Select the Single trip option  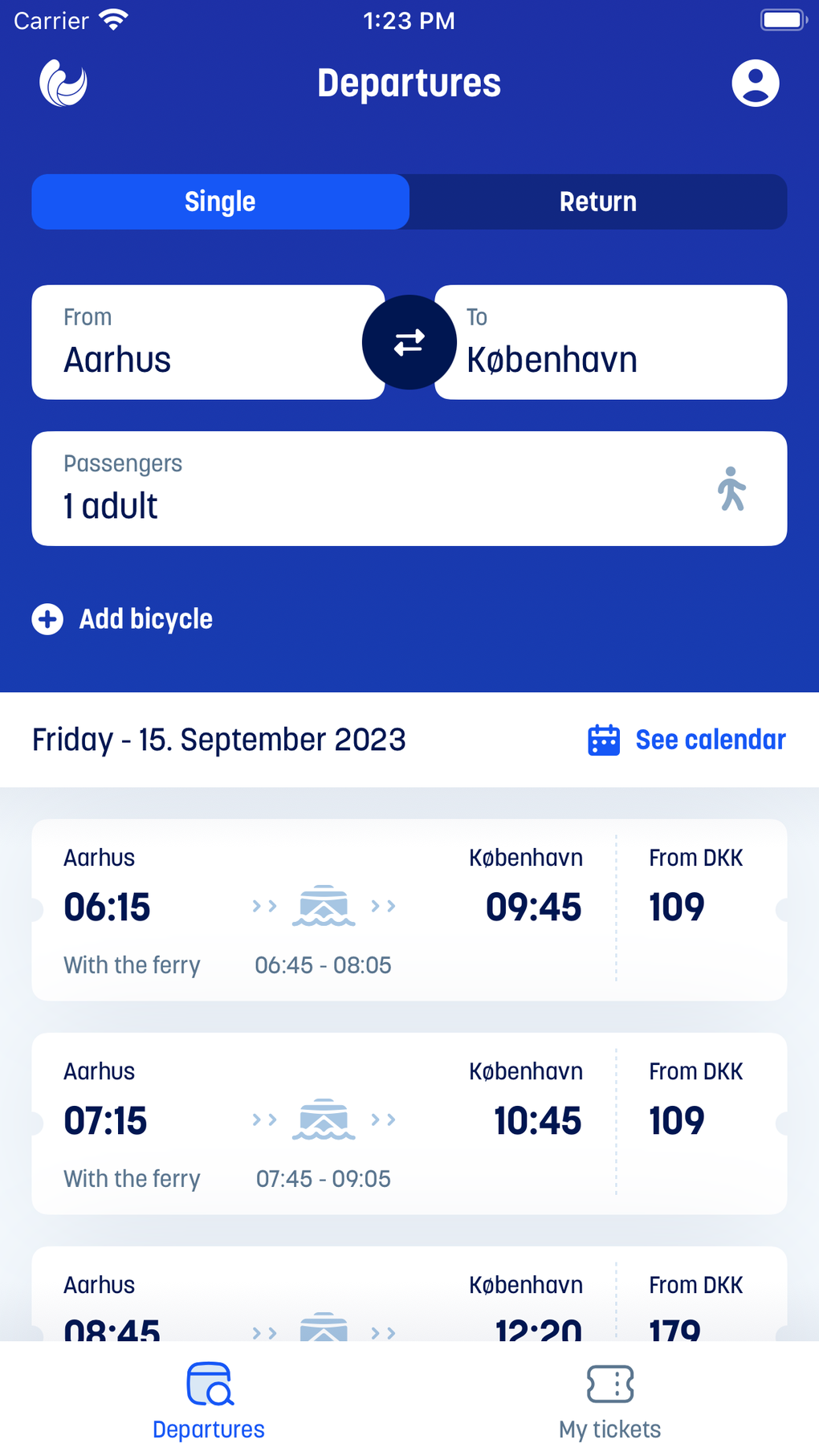tap(220, 202)
